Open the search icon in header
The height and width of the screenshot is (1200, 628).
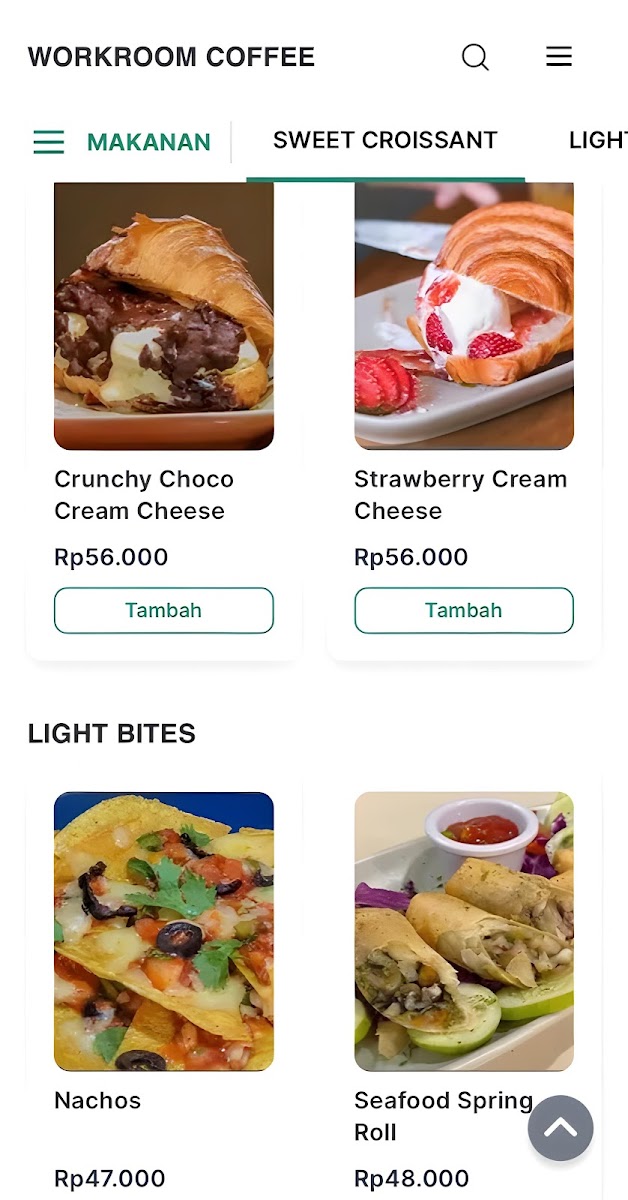point(475,57)
